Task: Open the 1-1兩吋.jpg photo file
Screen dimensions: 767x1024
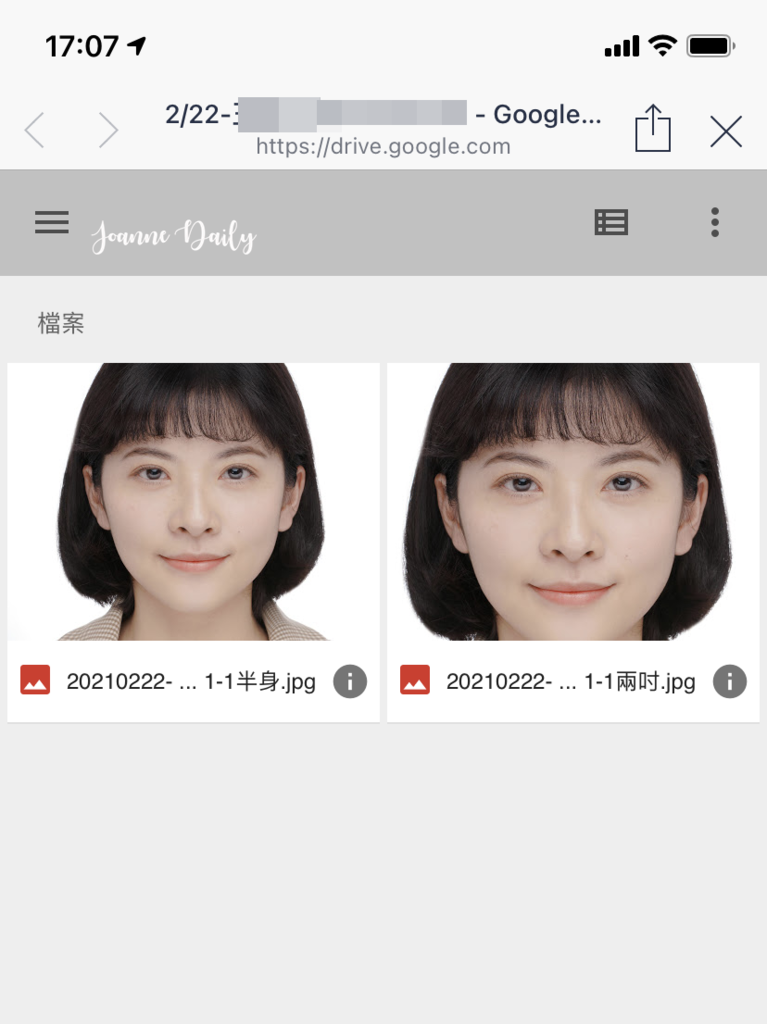Action: pyautogui.click(x=573, y=502)
